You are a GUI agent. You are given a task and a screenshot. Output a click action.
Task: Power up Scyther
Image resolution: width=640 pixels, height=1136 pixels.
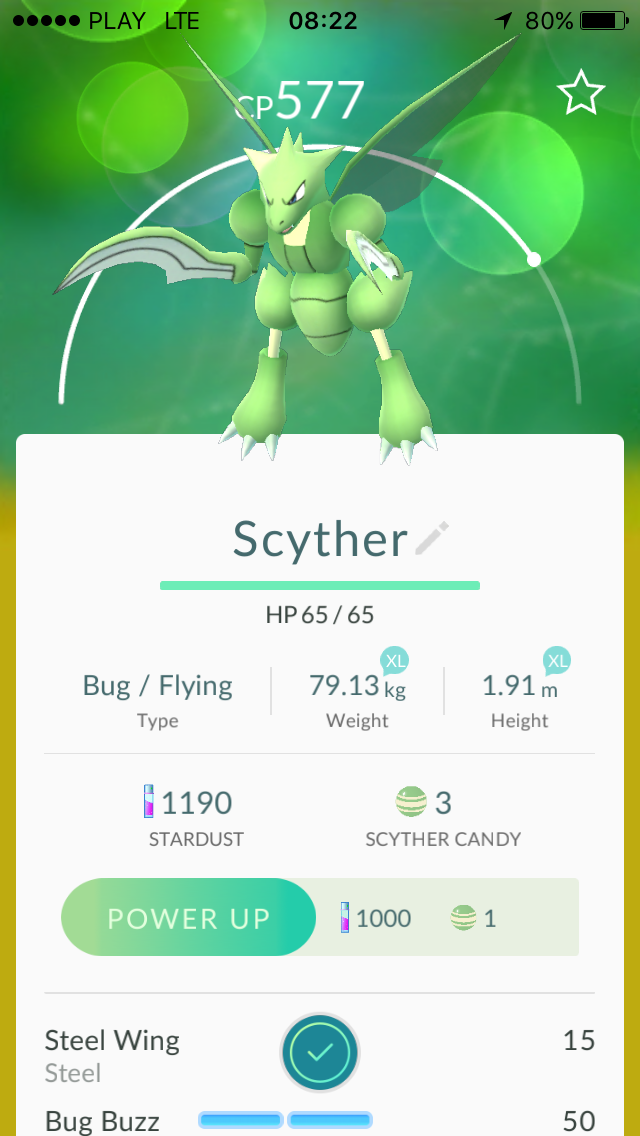(x=188, y=918)
